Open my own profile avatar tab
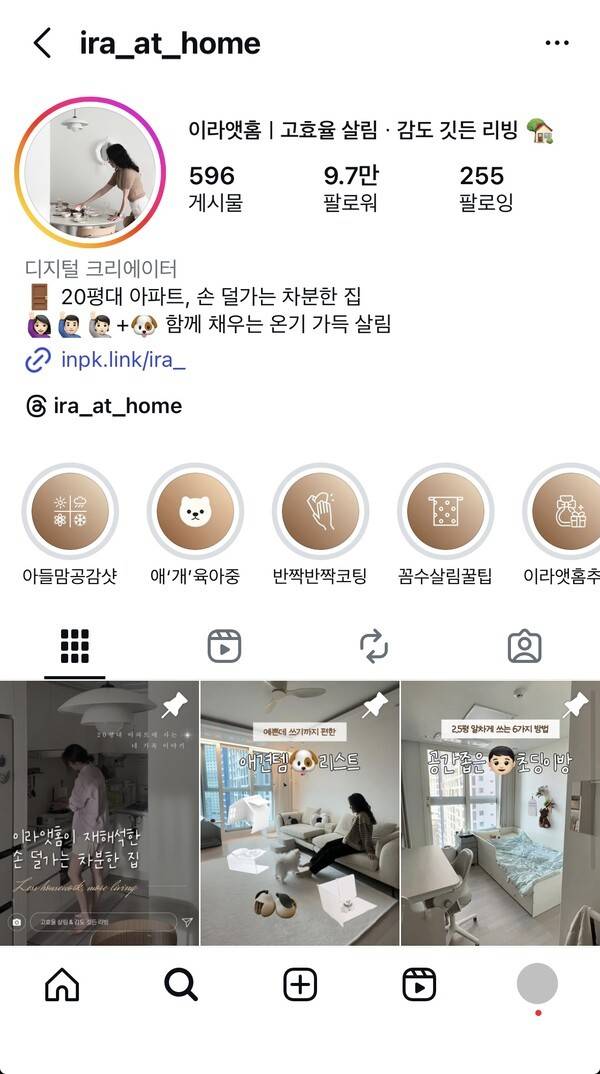 537,985
